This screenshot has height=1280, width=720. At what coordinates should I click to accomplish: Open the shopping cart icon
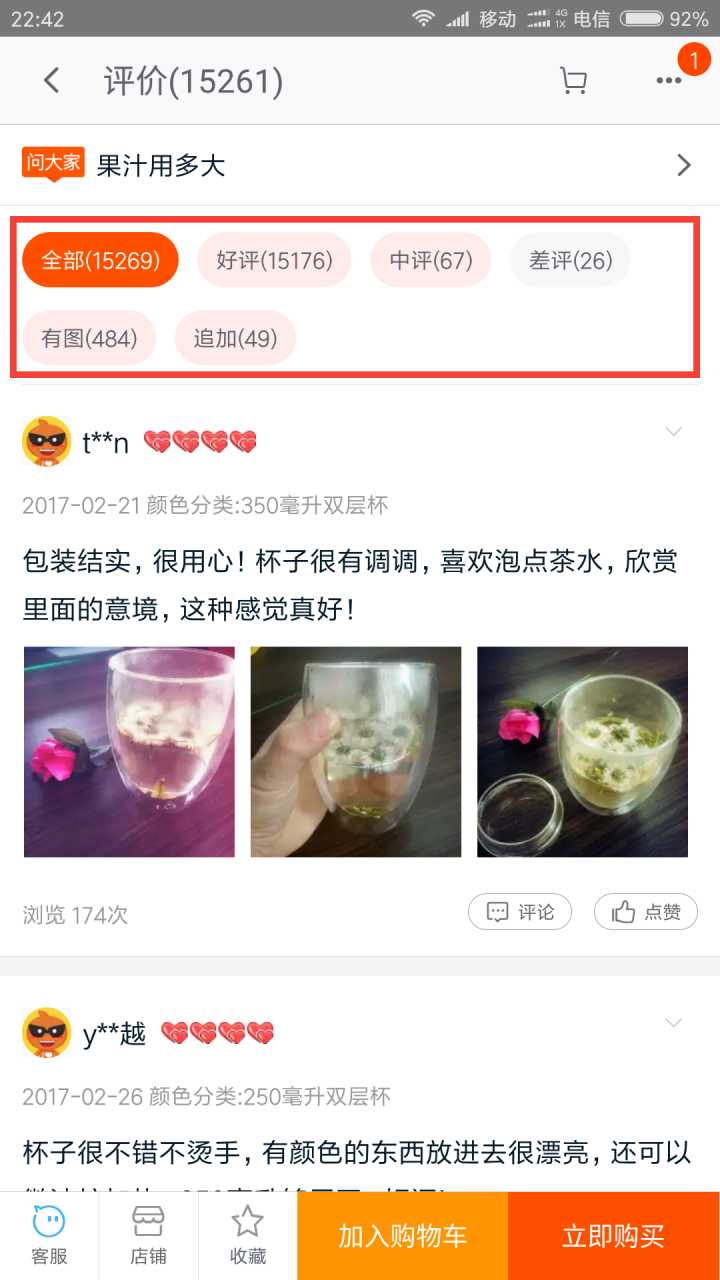pos(573,81)
